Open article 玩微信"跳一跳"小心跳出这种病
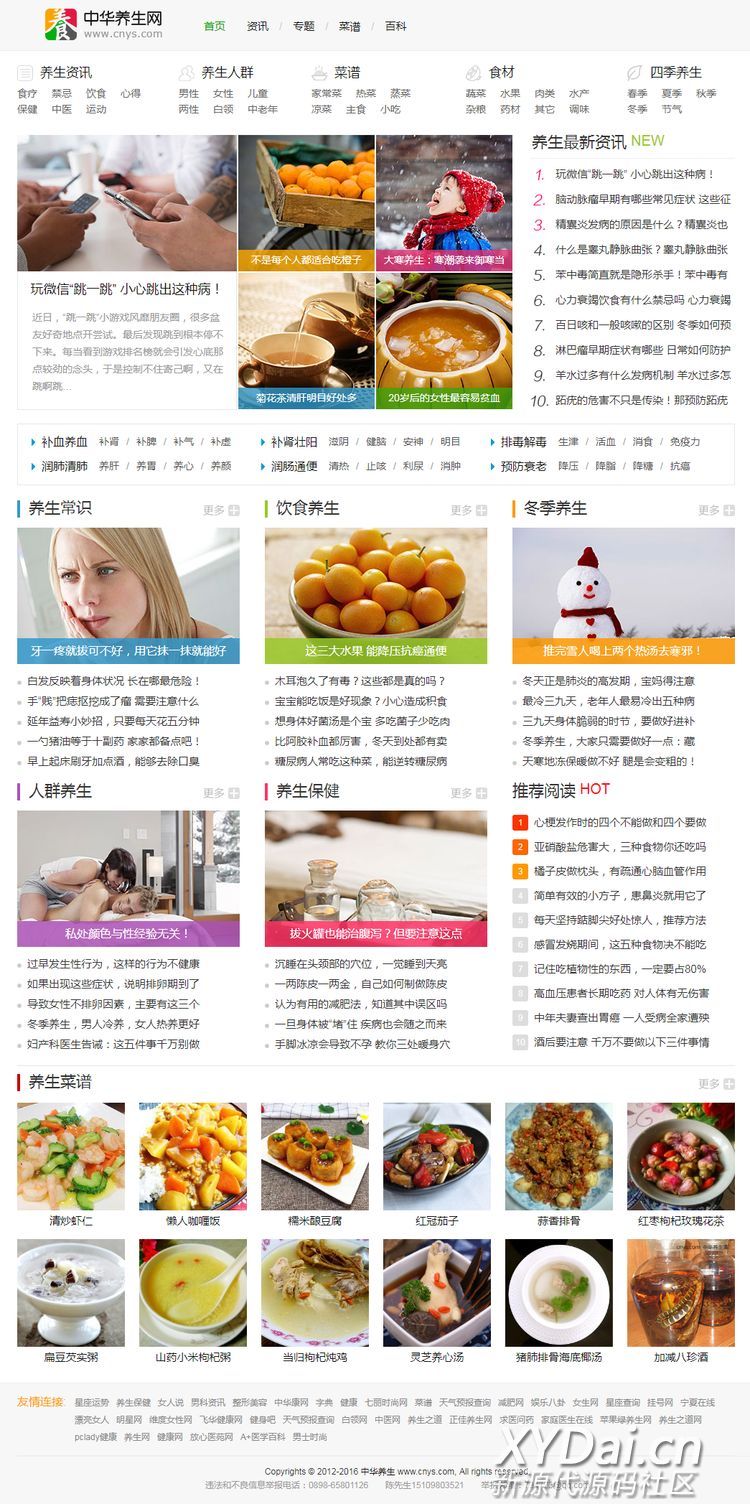This screenshot has height=1504, width=750. point(126,290)
